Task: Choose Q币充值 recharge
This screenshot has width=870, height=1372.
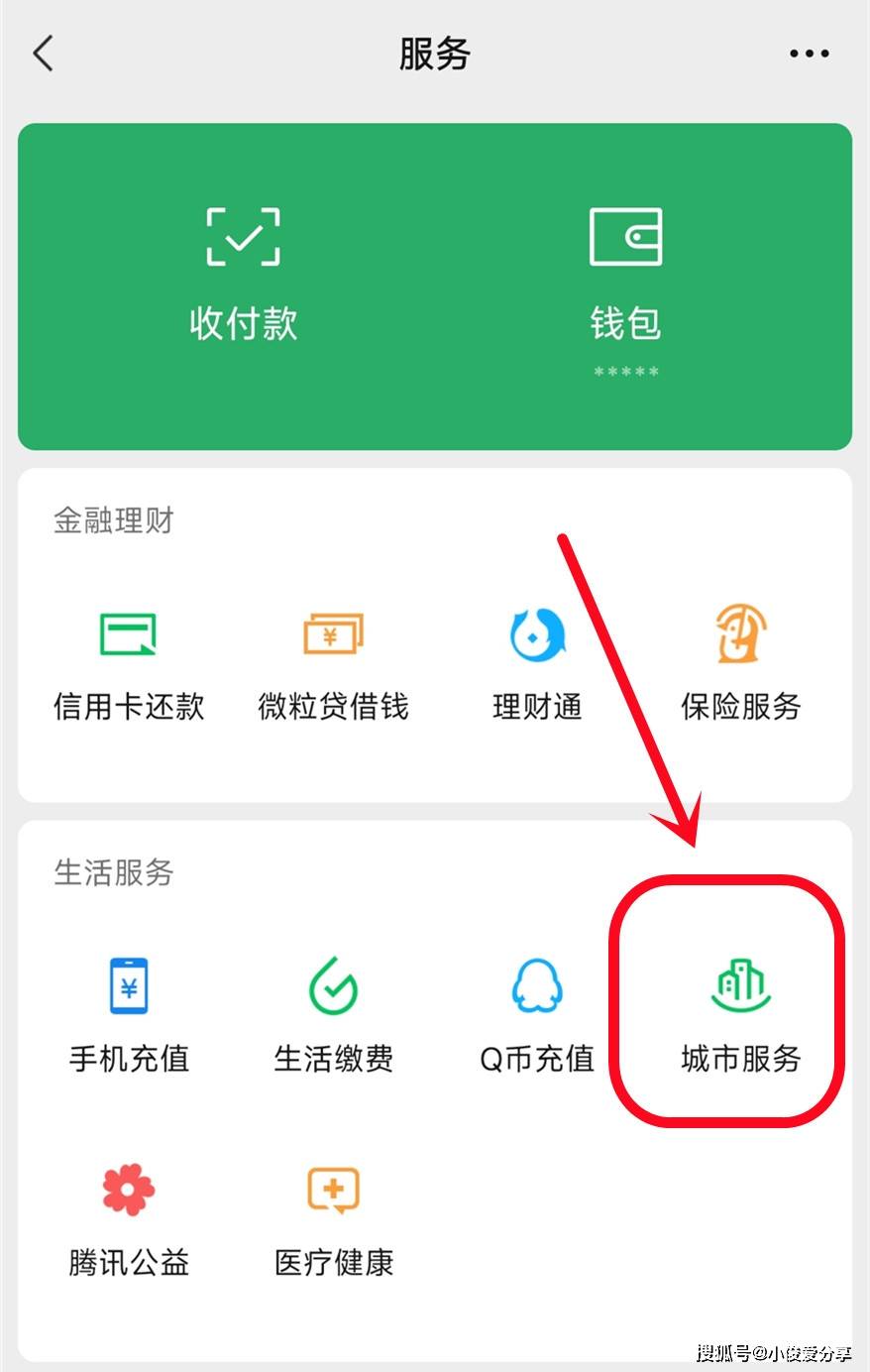Action: 537,1014
